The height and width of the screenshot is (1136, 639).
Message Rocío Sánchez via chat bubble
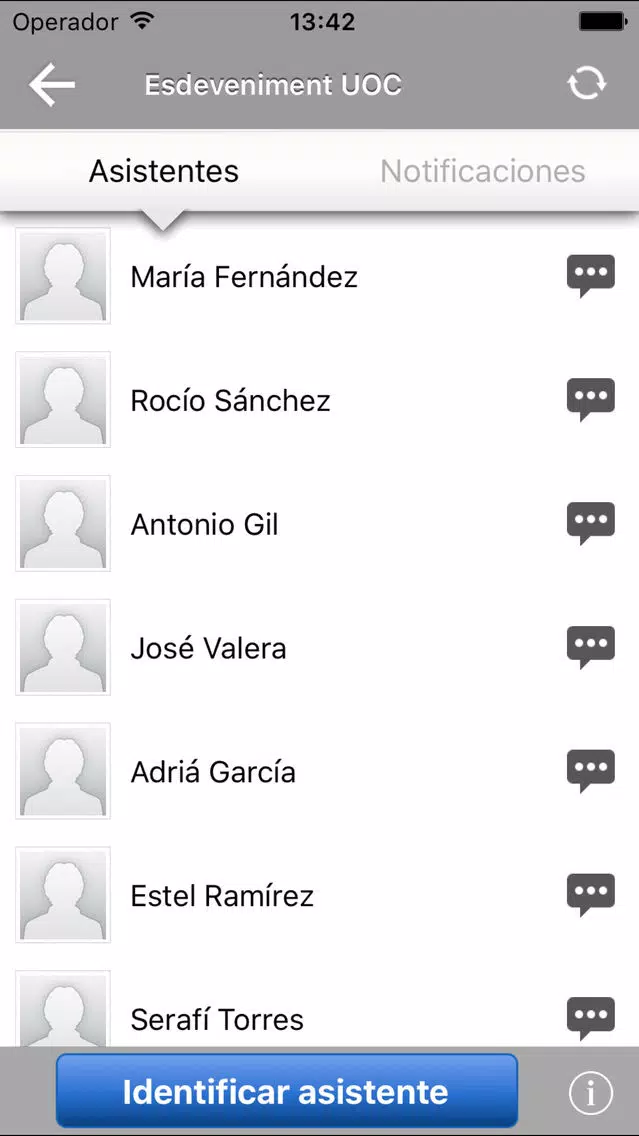click(x=591, y=400)
